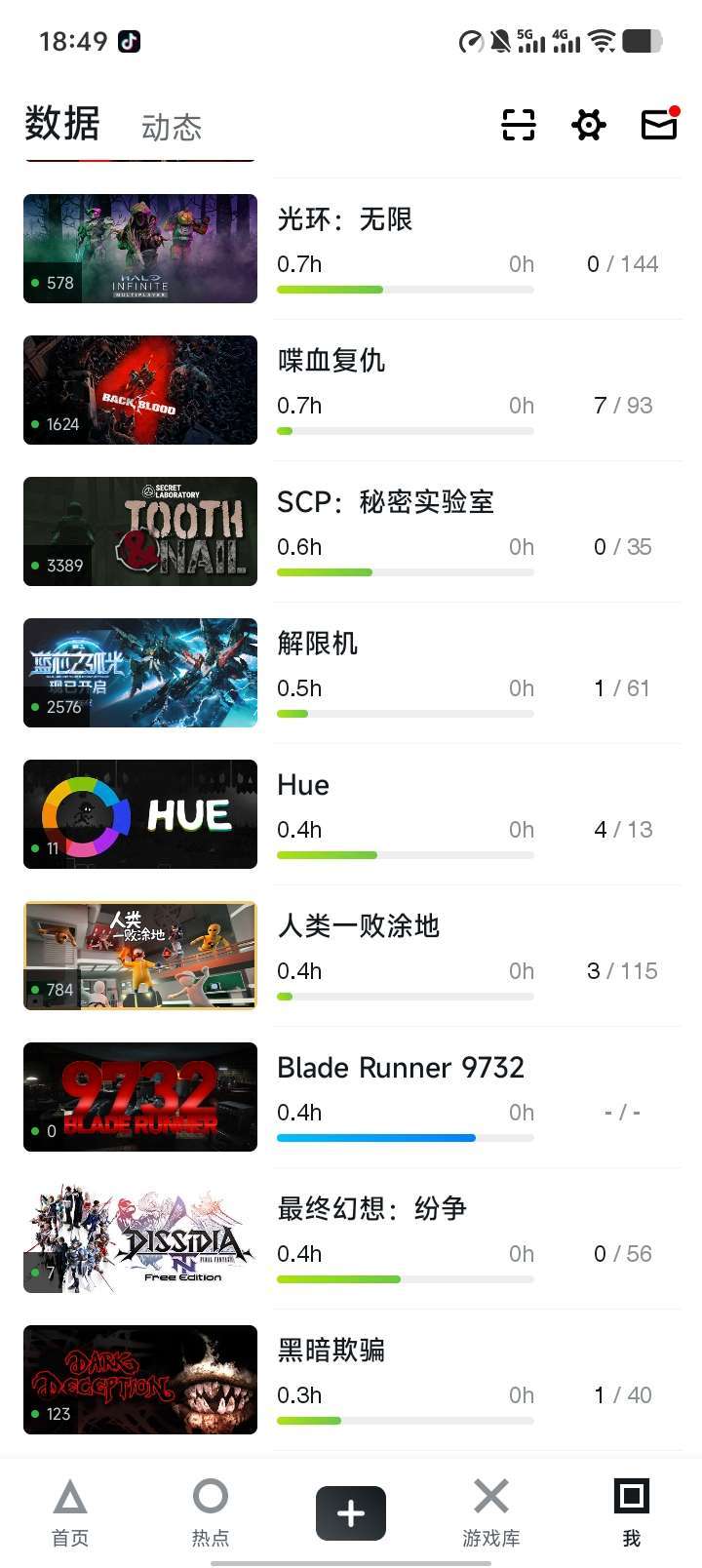Select the 我 profile tab
This screenshot has width=702, height=1568.
632,1511
